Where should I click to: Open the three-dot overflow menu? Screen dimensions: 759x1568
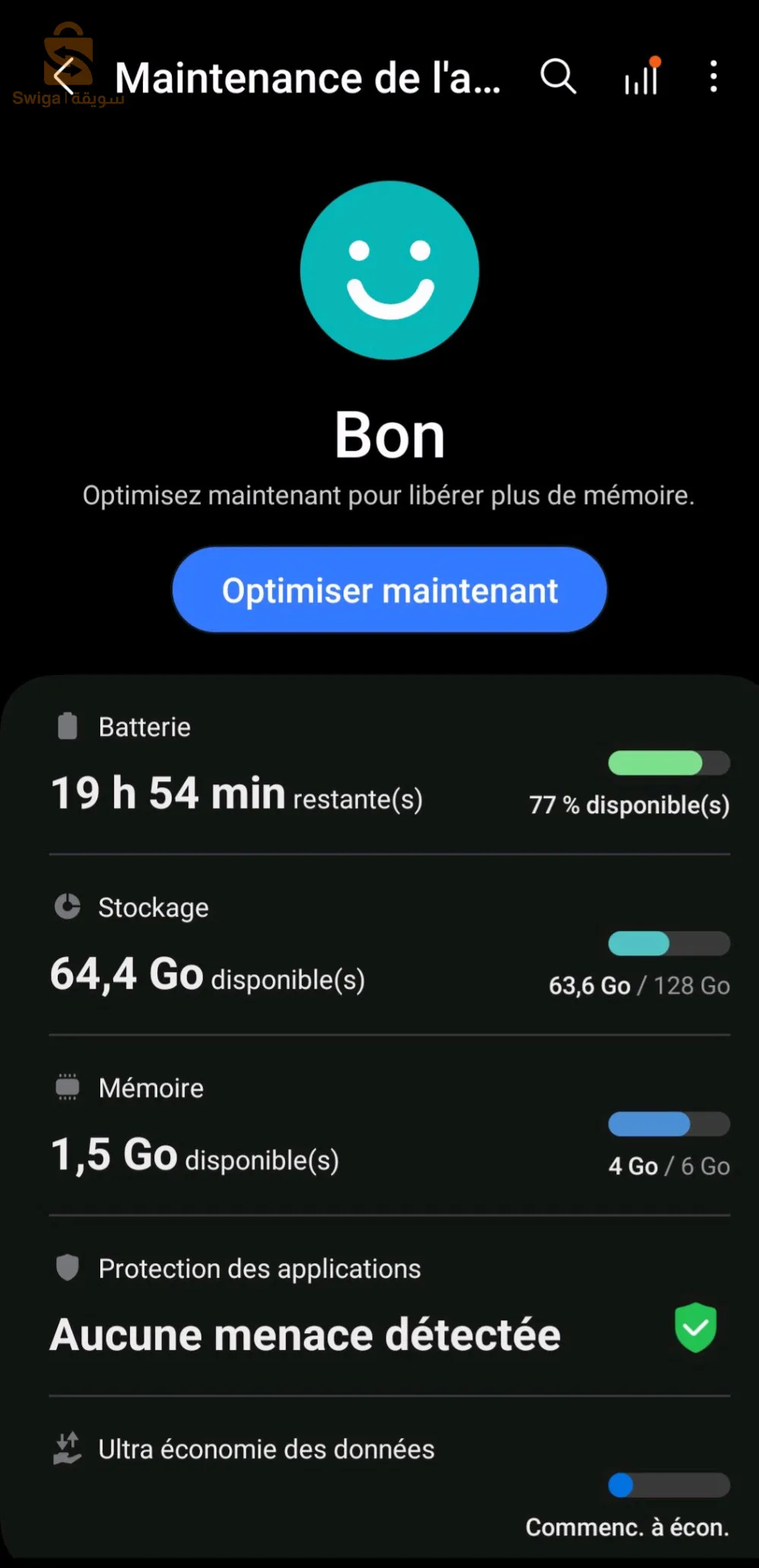coord(713,77)
